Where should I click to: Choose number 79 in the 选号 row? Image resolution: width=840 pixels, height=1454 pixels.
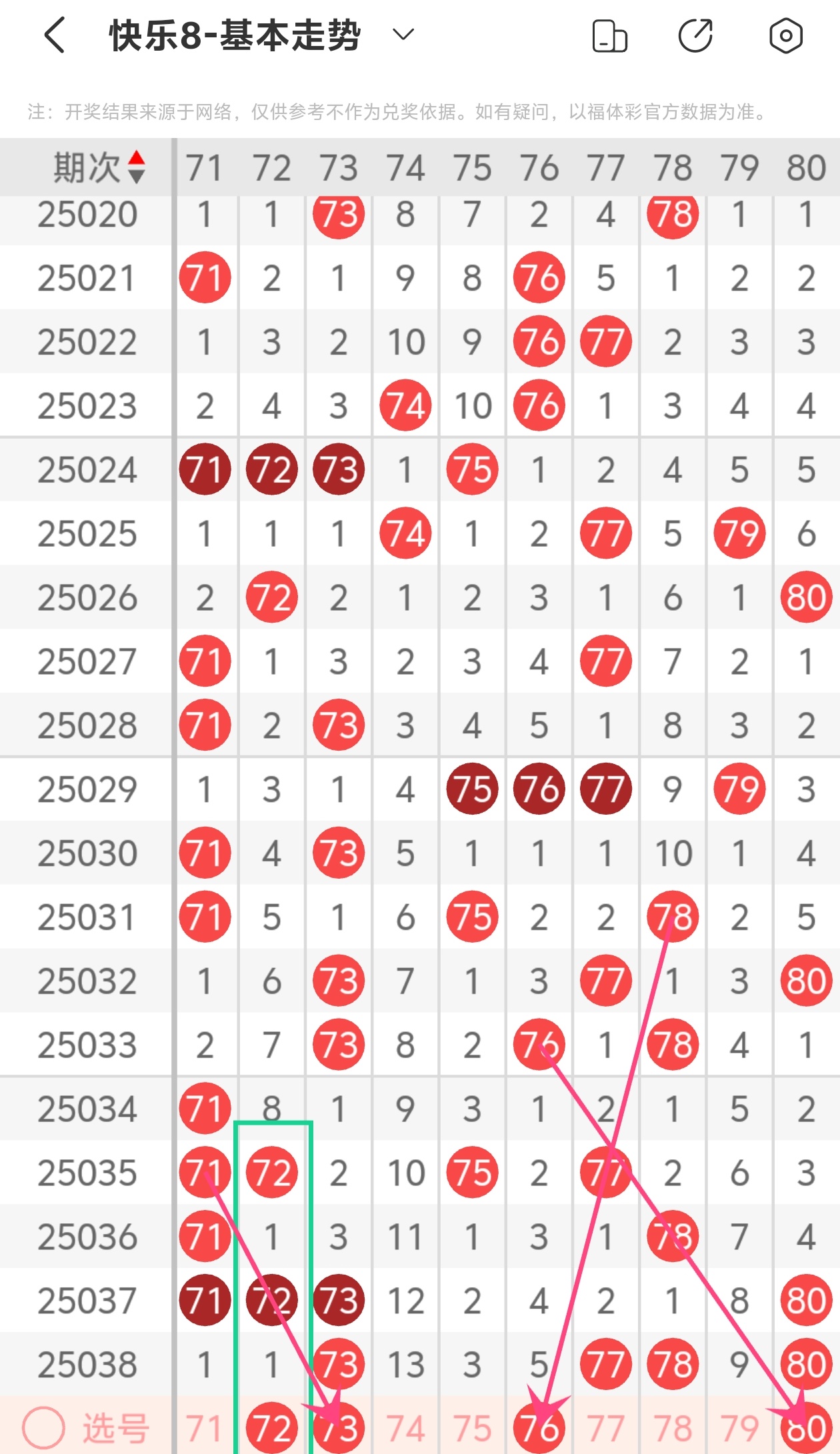739,1428
